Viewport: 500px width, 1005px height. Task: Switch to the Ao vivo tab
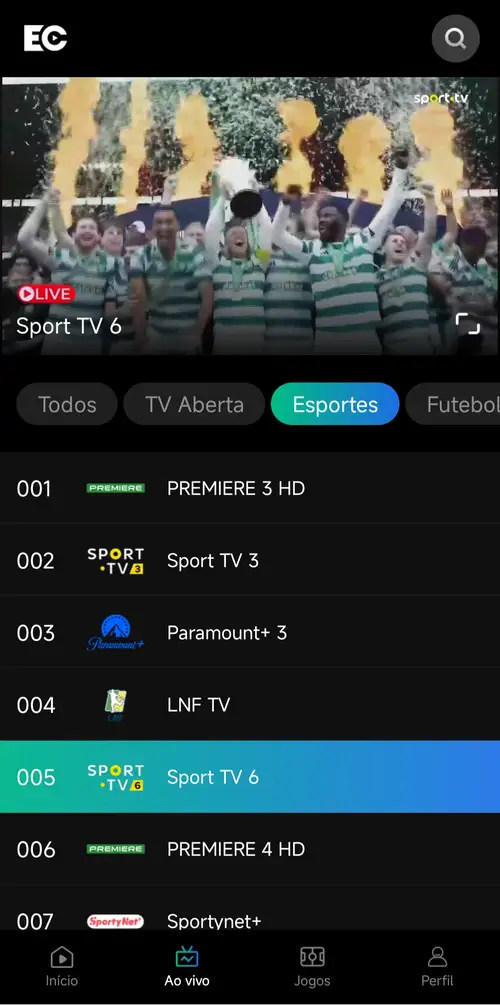(x=187, y=967)
